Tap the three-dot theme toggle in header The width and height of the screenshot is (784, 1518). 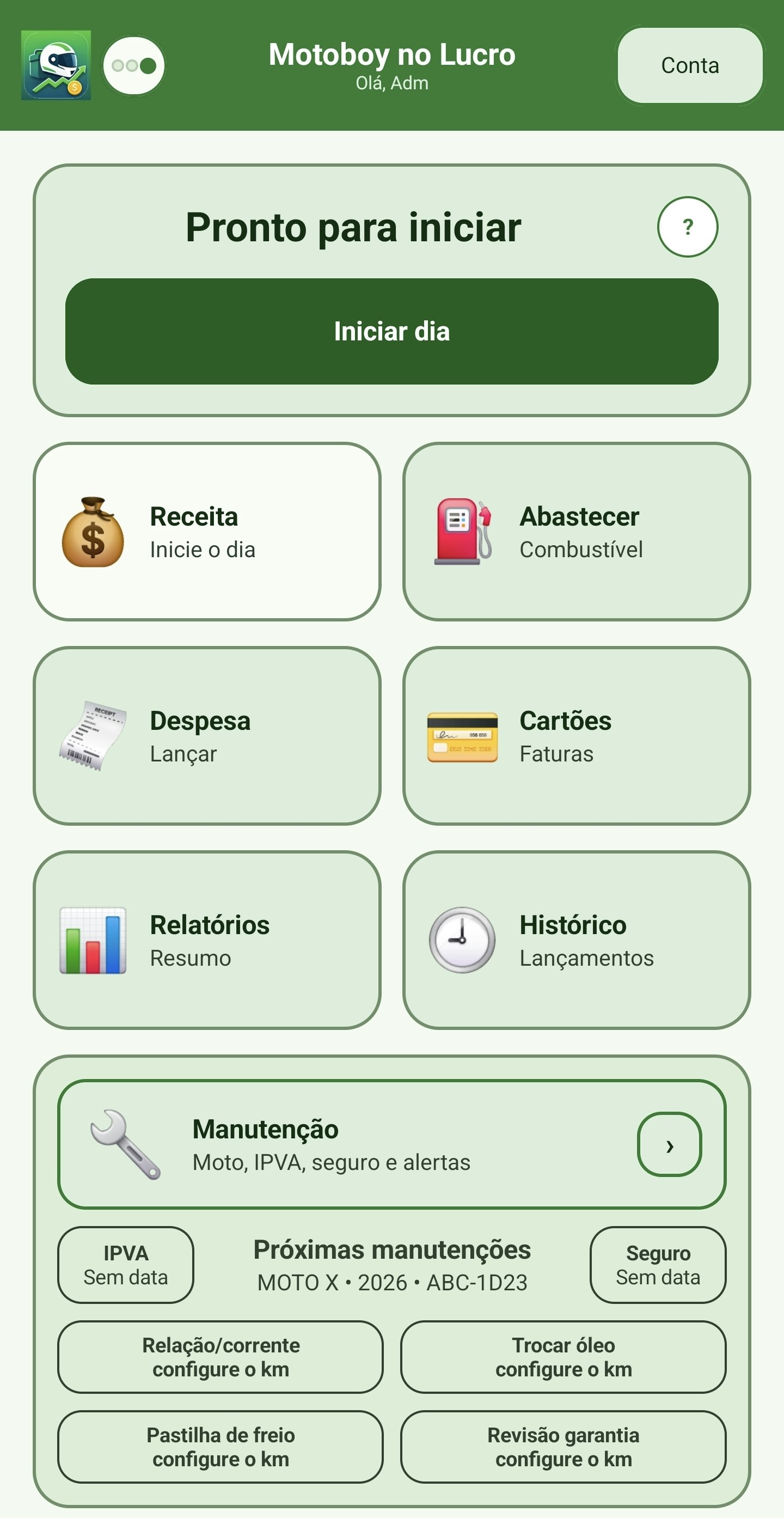[x=134, y=65]
